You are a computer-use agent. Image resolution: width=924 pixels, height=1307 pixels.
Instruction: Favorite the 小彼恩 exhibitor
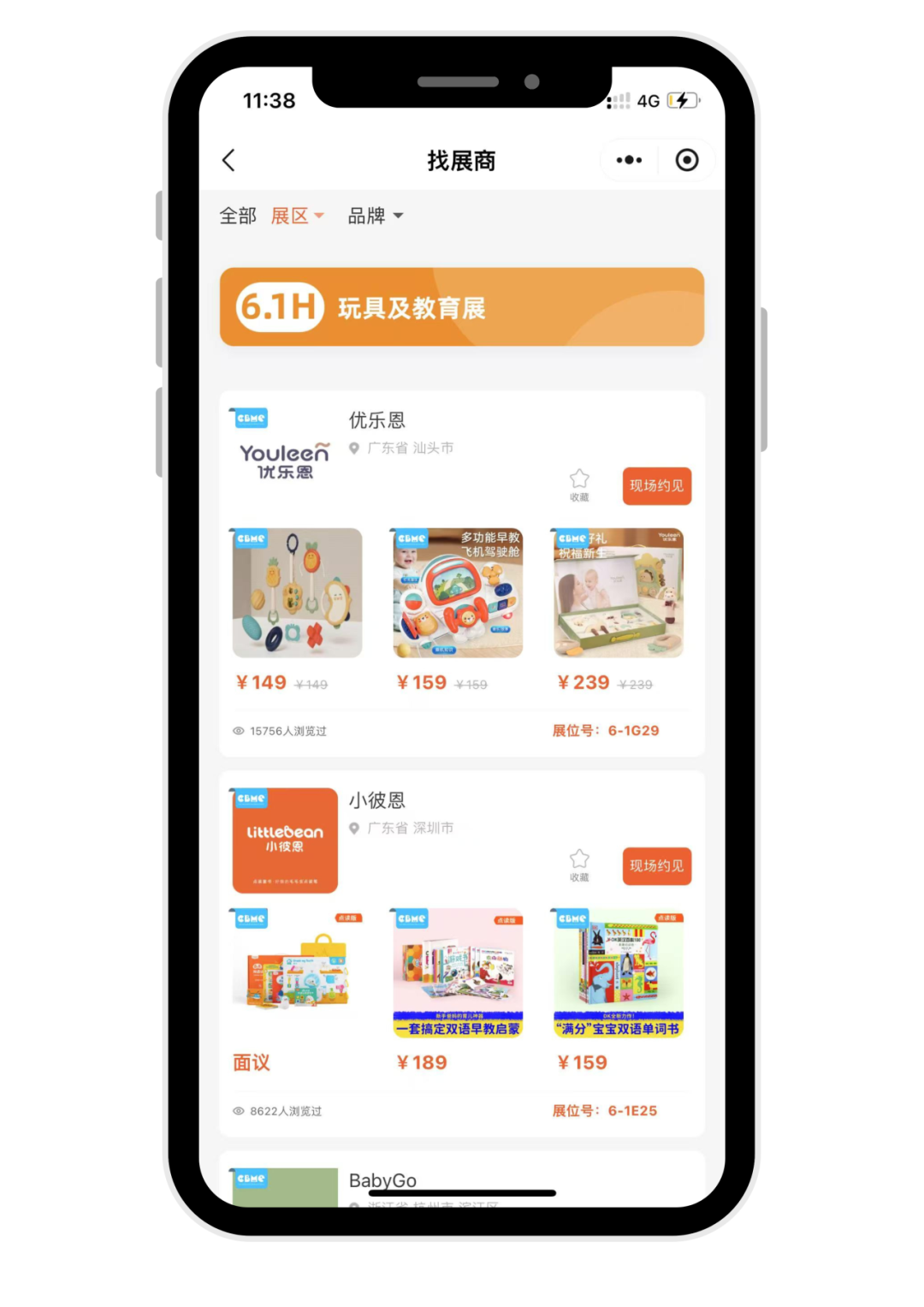(579, 864)
